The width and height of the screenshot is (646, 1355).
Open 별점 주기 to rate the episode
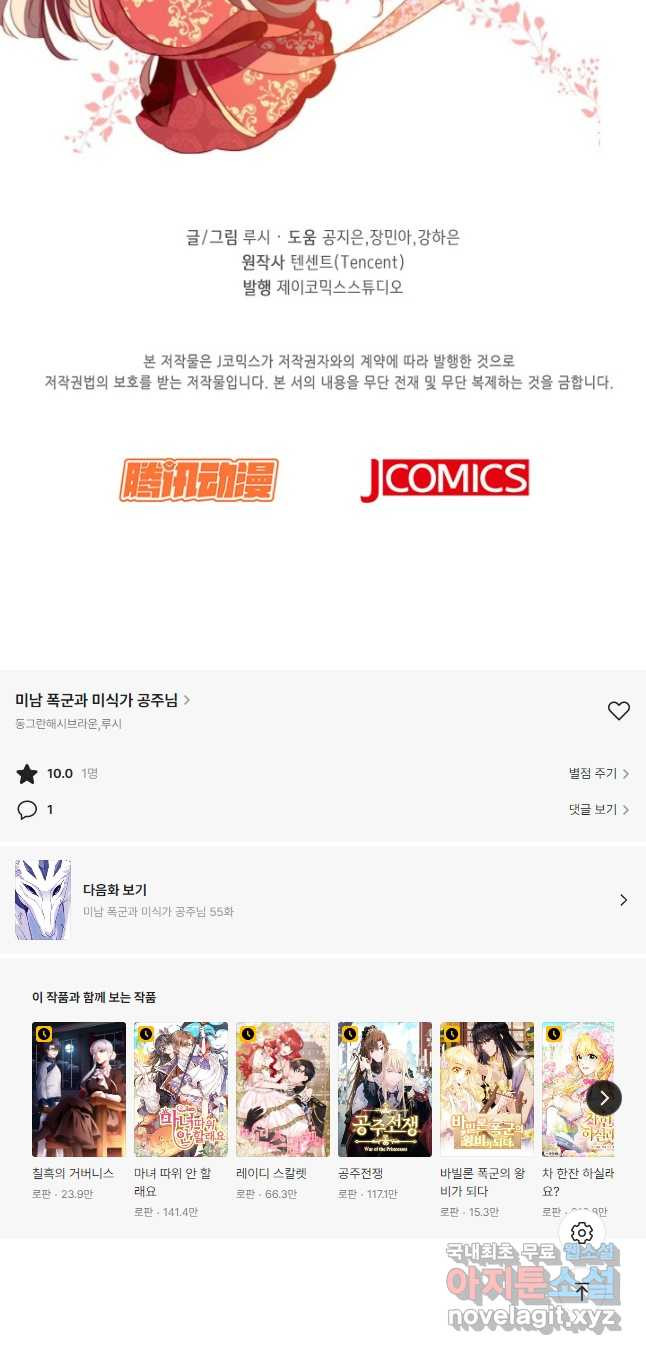[598, 774]
